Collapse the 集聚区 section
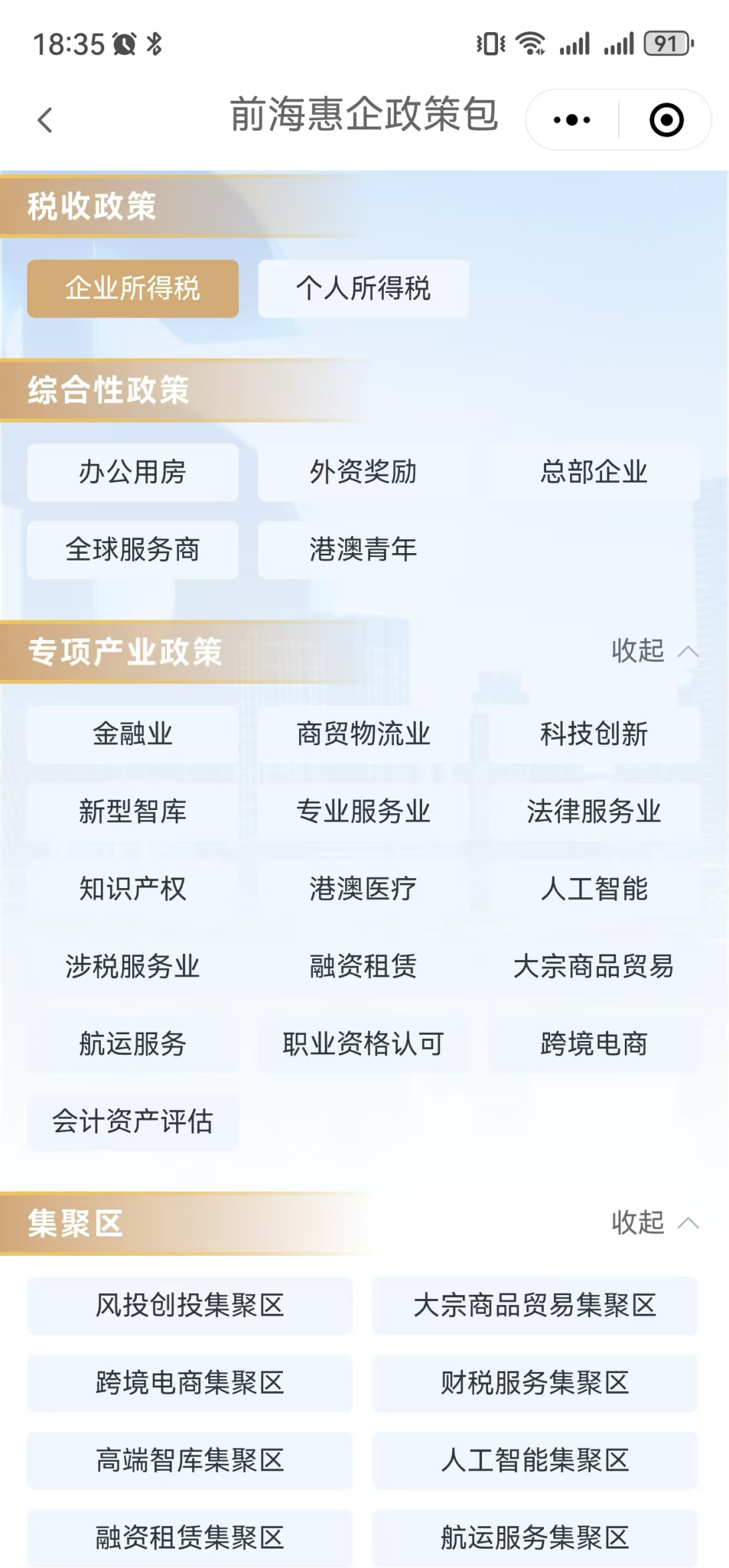 (x=654, y=1222)
